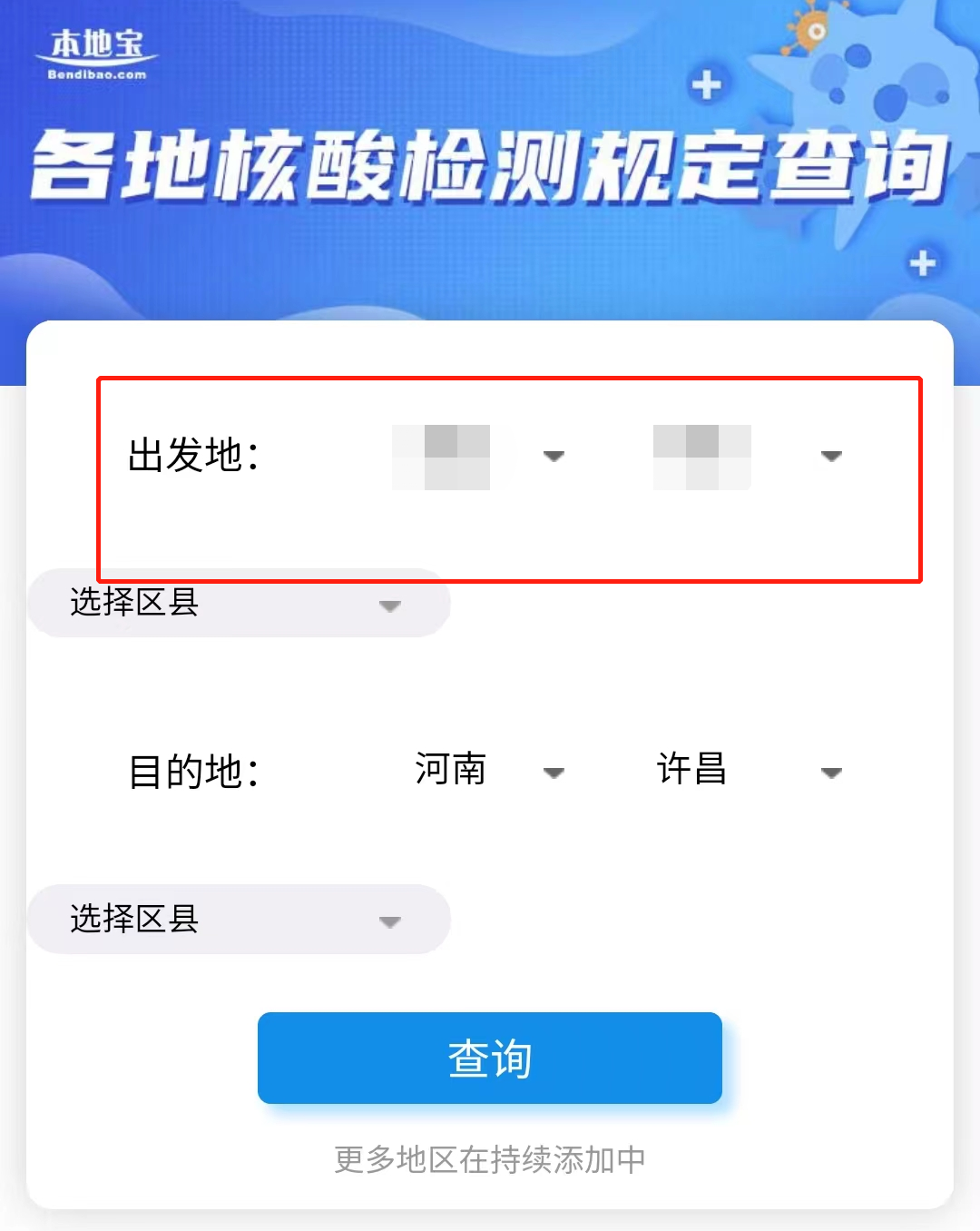Image resolution: width=980 pixels, height=1231 pixels.
Task: Expand 选择区县 under 出发地
Action: point(238,604)
